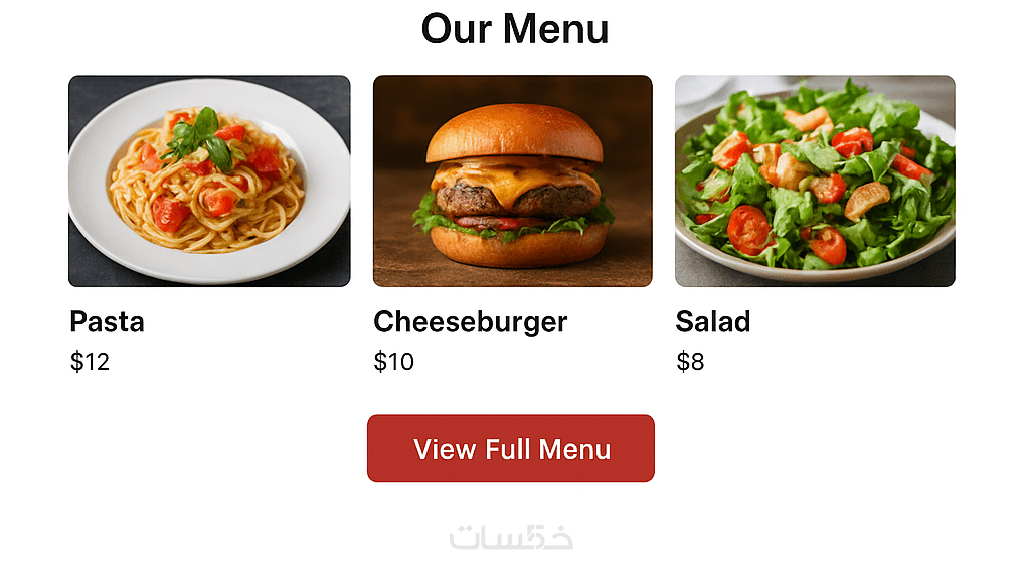This screenshot has width=1024, height=561.
Task: Open the View Full Menu button
Action: [511, 449]
